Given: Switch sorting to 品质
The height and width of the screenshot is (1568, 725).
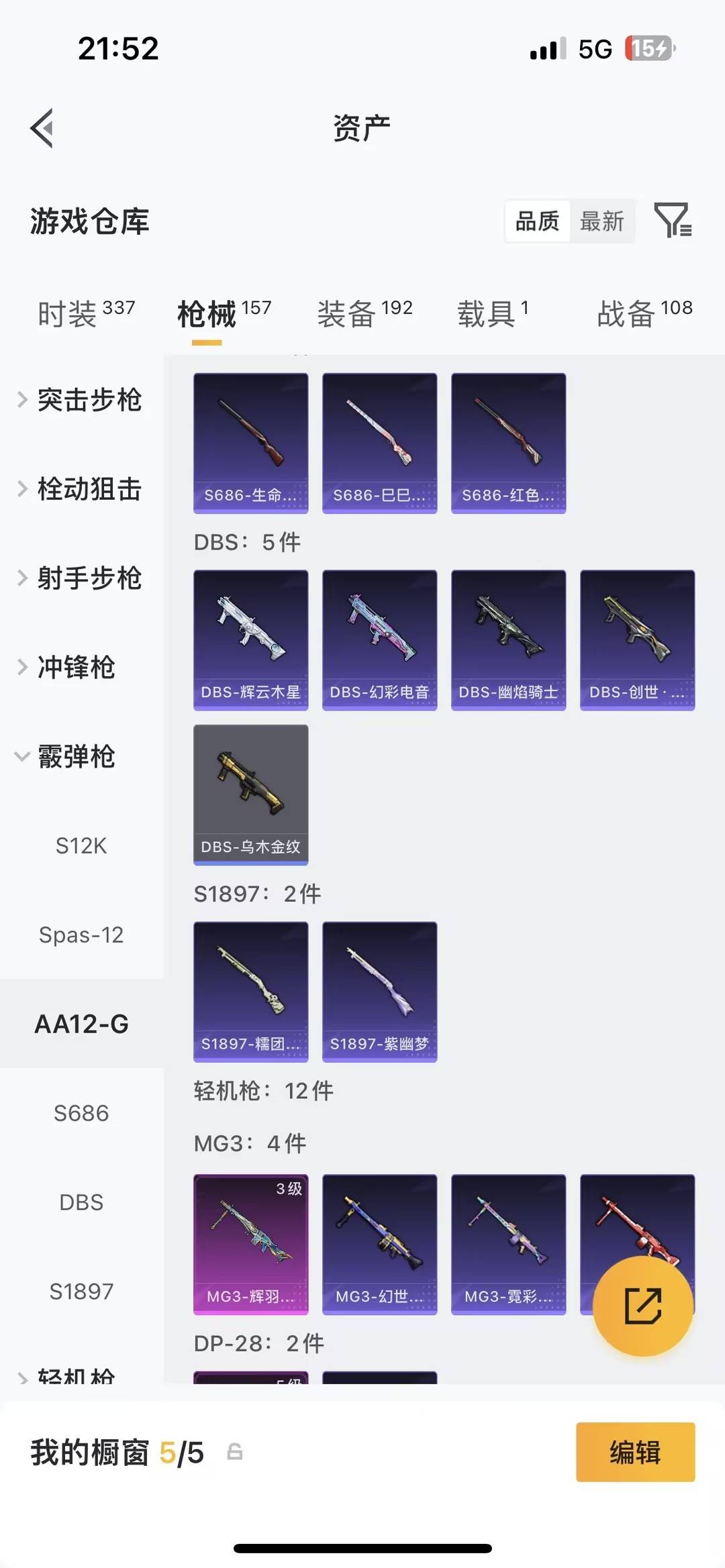Looking at the screenshot, I should (536, 221).
